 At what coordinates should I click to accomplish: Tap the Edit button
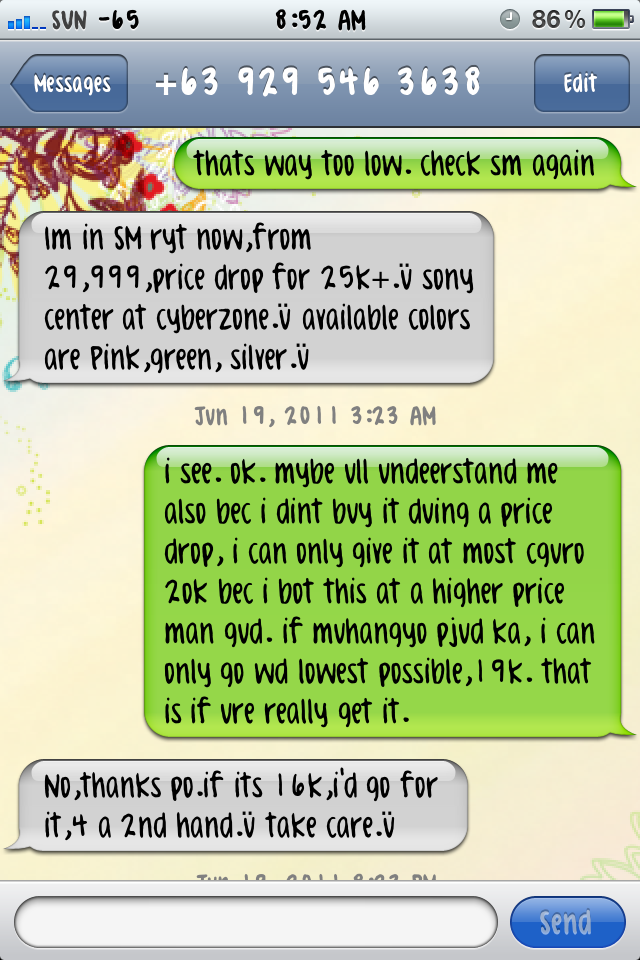(x=579, y=84)
